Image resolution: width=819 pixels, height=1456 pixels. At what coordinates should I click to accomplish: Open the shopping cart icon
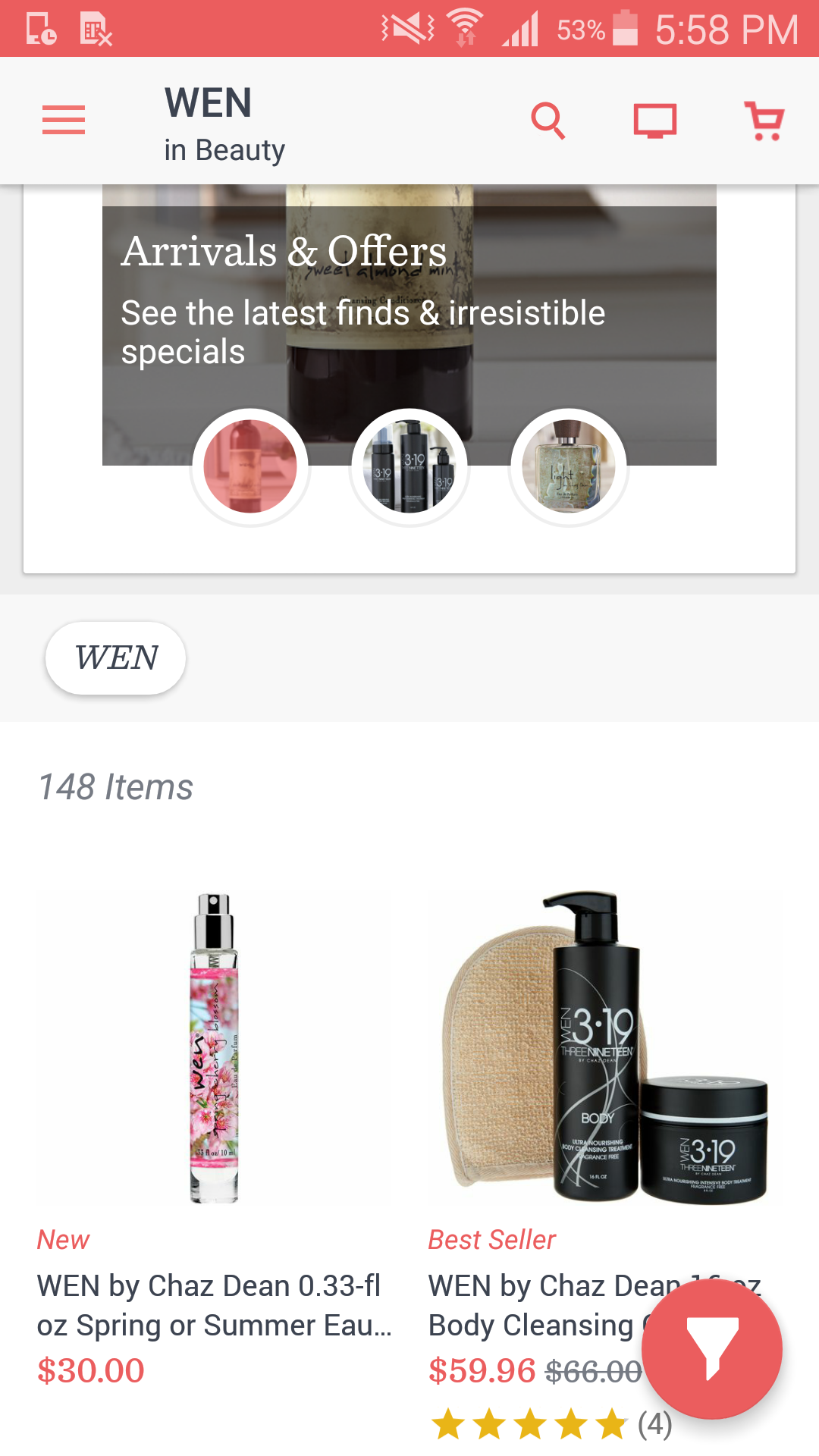(766, 120)
